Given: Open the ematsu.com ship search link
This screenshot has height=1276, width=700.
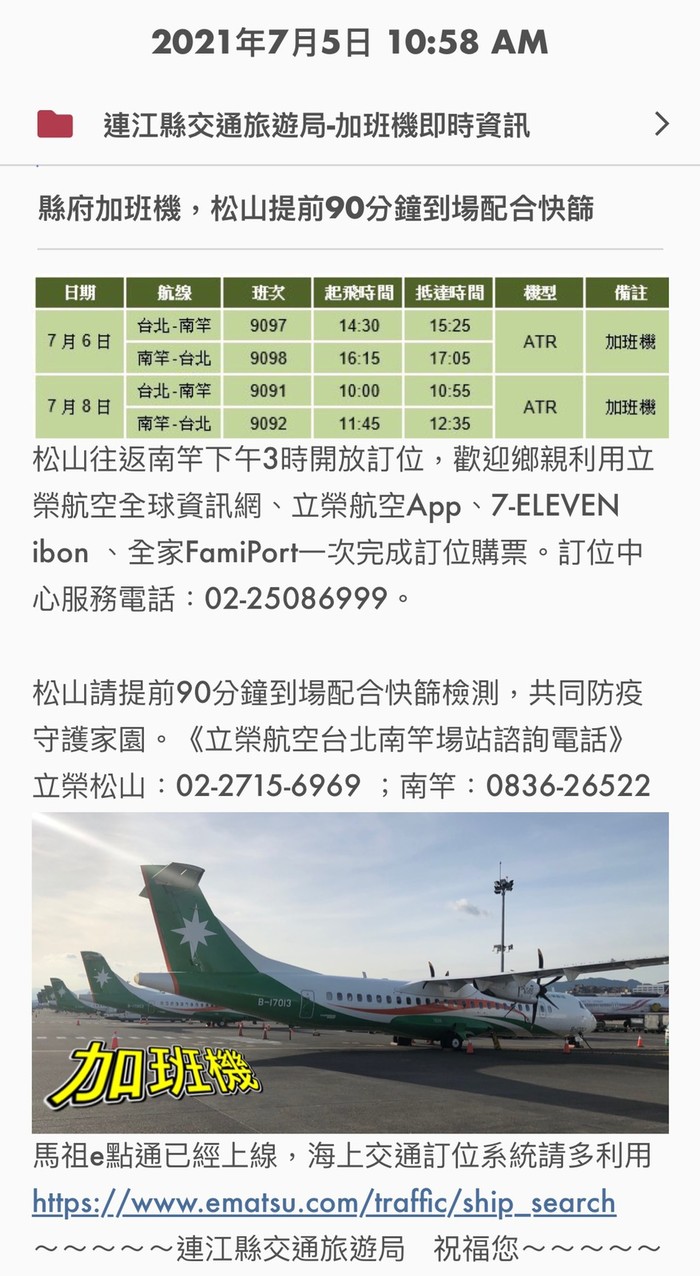Looking at the screenshot, I should [x=324, y=1202].
